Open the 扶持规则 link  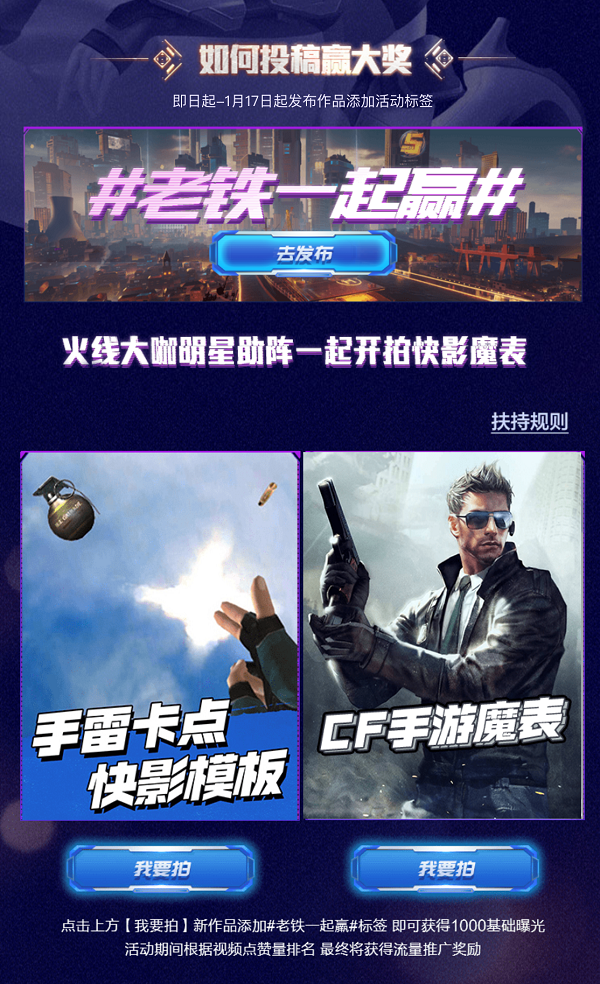click(529, 422)
